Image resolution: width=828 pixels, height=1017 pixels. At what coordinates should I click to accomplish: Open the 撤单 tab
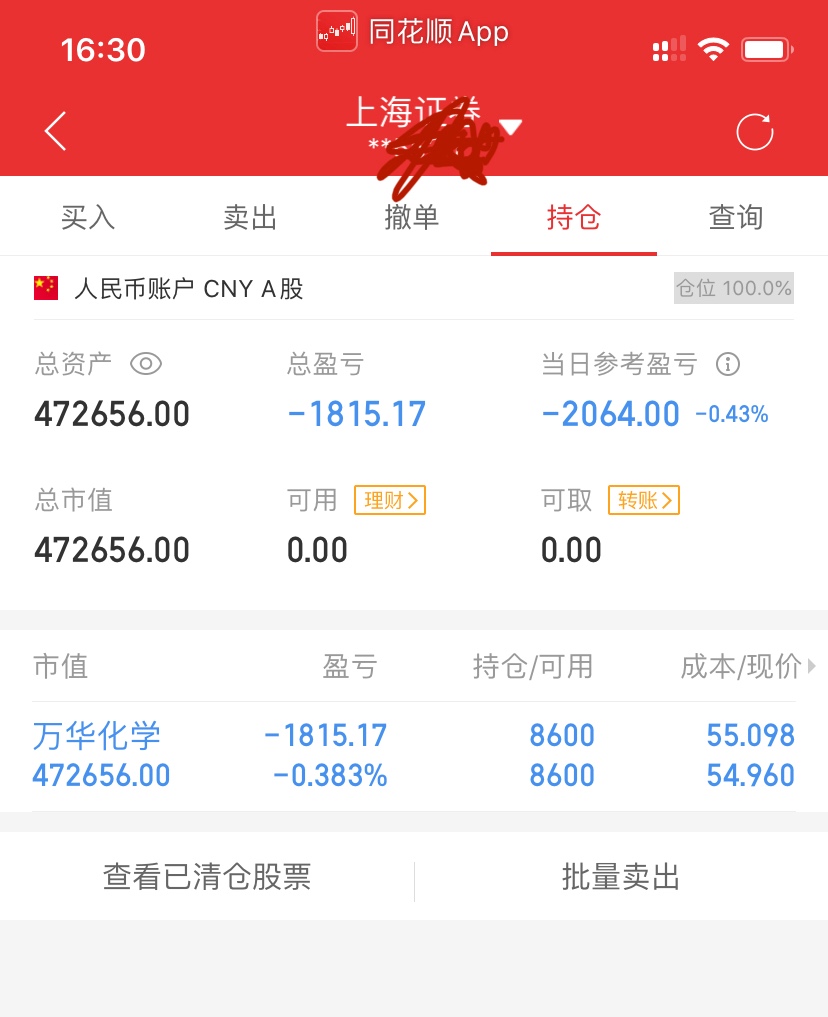pos(412,217)
